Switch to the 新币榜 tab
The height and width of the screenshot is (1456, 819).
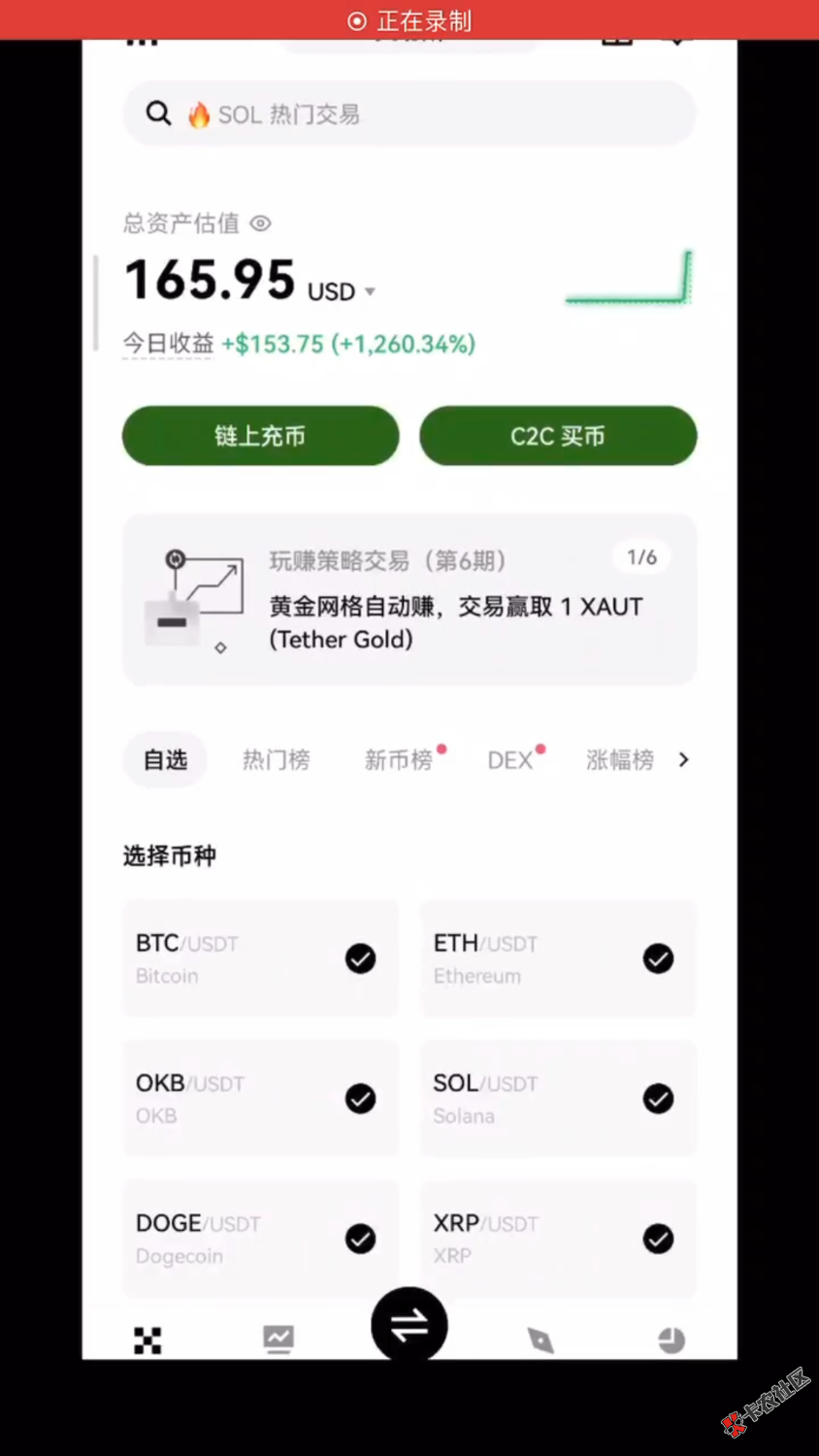(x=399, y=760)
